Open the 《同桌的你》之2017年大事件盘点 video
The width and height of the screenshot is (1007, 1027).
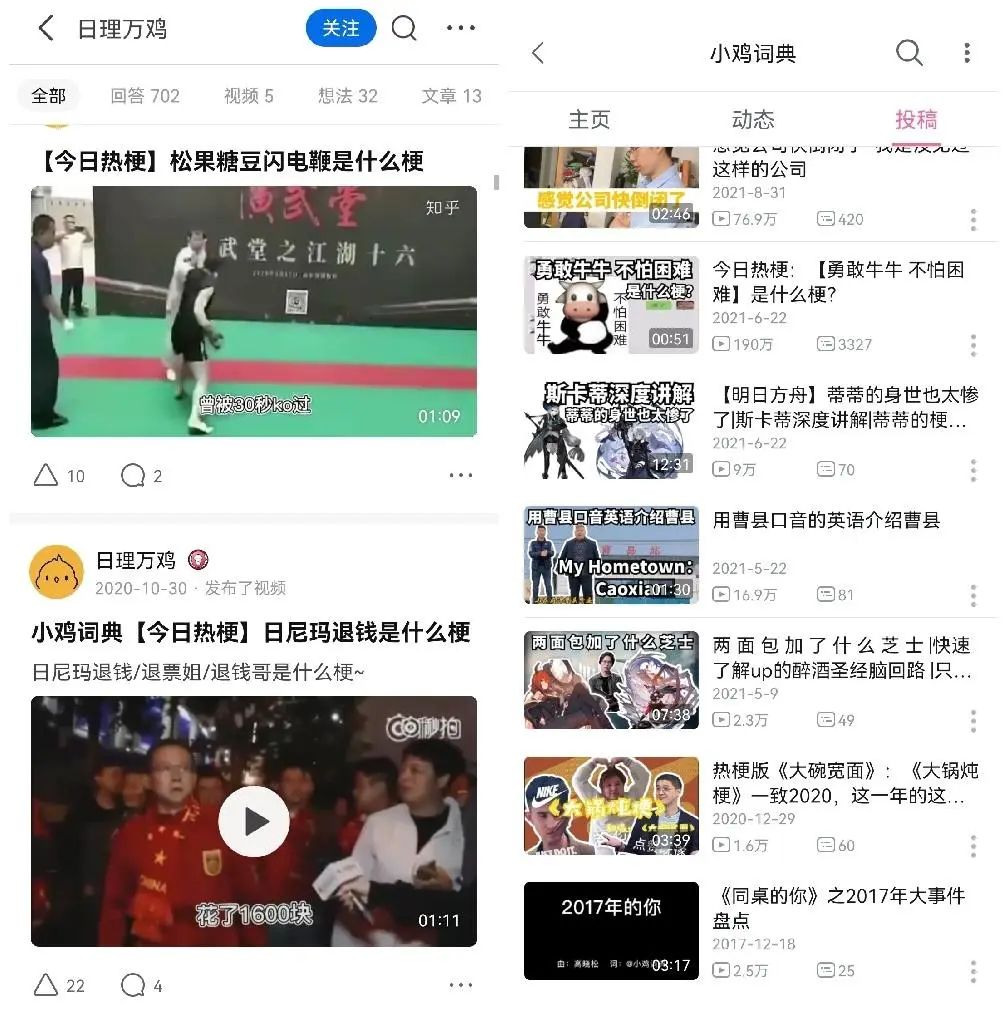click(611, 930)
